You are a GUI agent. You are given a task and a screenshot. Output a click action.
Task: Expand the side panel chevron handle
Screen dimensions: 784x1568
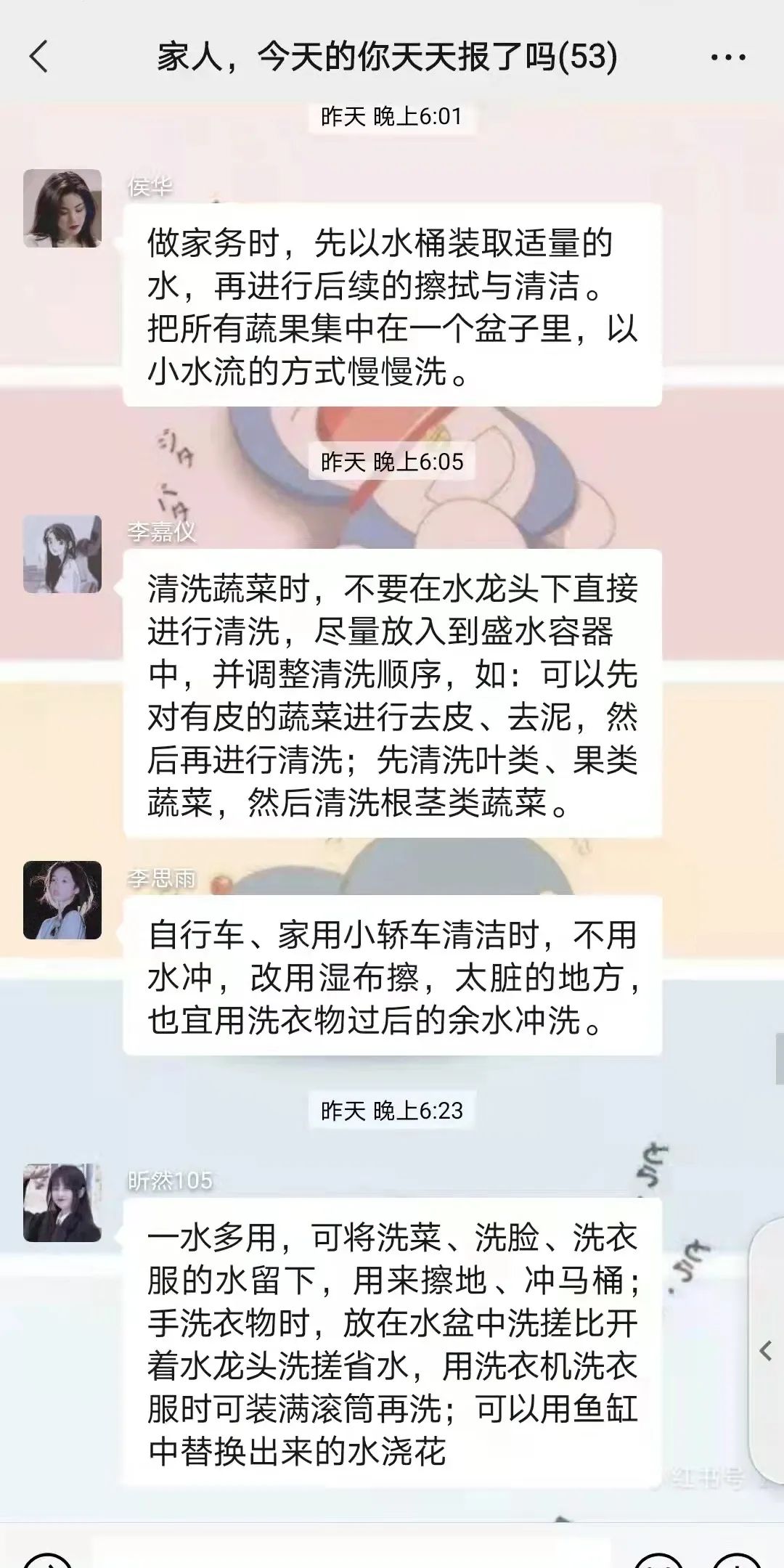(x=766, y=1351)
